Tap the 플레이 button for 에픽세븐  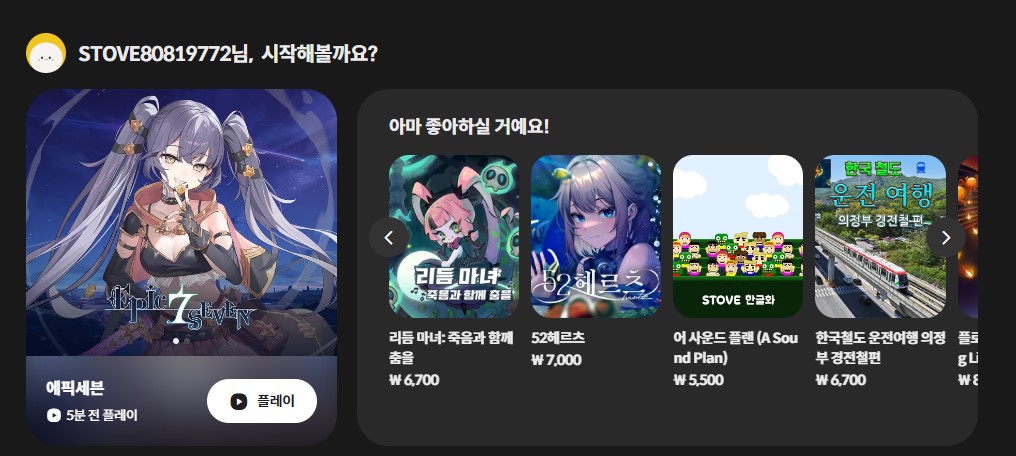261,401
